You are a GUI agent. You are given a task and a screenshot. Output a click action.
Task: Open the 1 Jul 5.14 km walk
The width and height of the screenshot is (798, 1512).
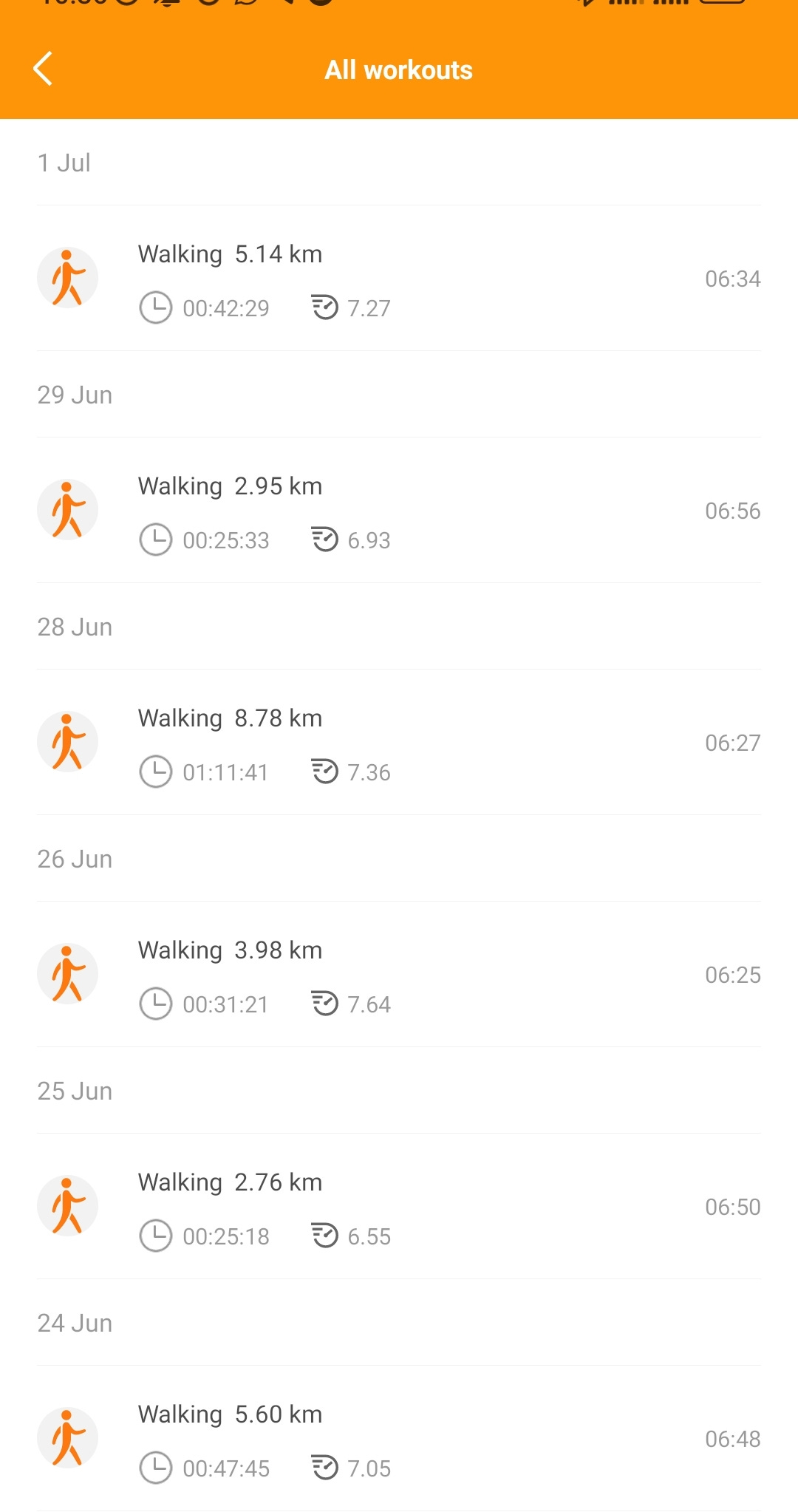pyautogui.click(x=399, y=279)
